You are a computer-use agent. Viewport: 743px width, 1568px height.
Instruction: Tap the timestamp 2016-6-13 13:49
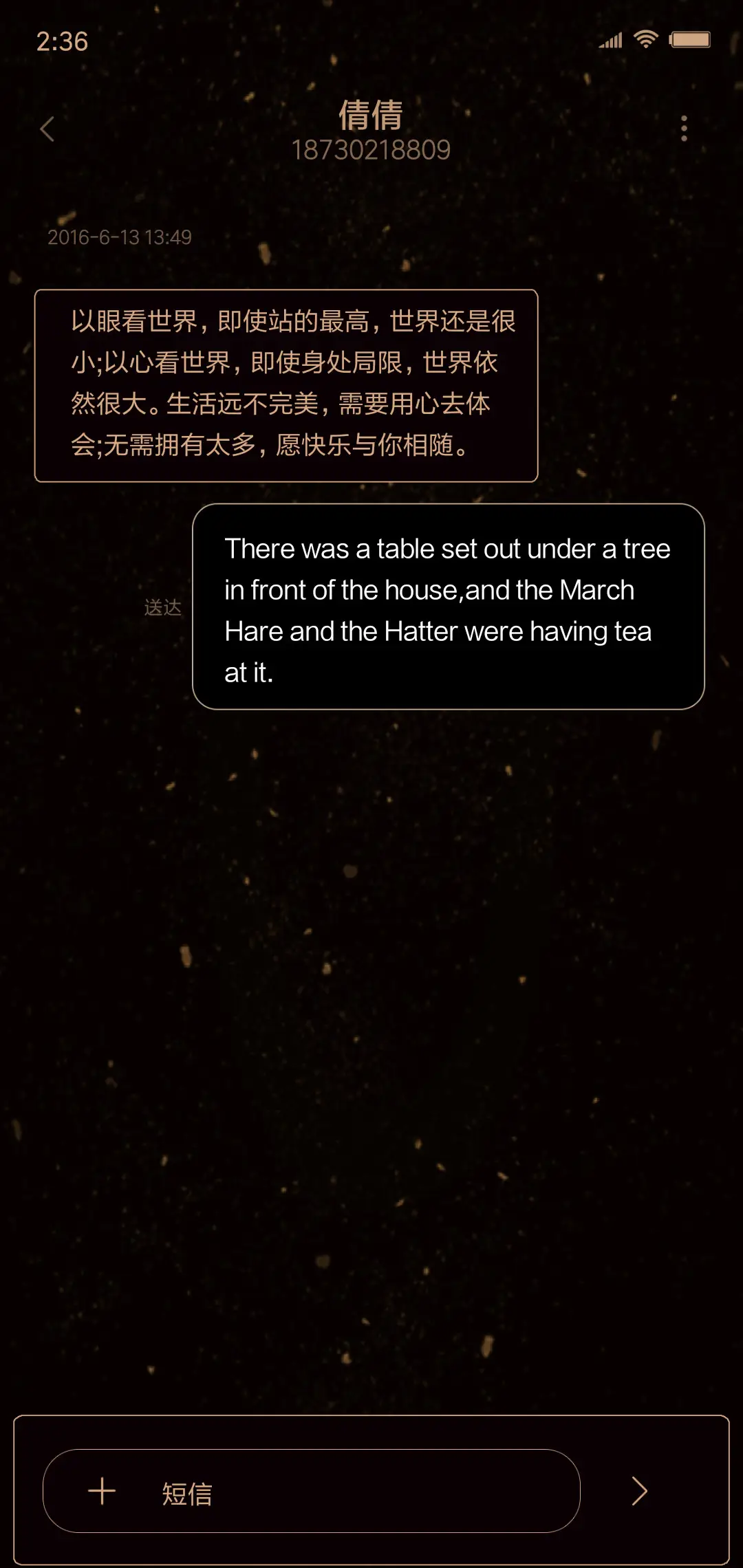120,237
